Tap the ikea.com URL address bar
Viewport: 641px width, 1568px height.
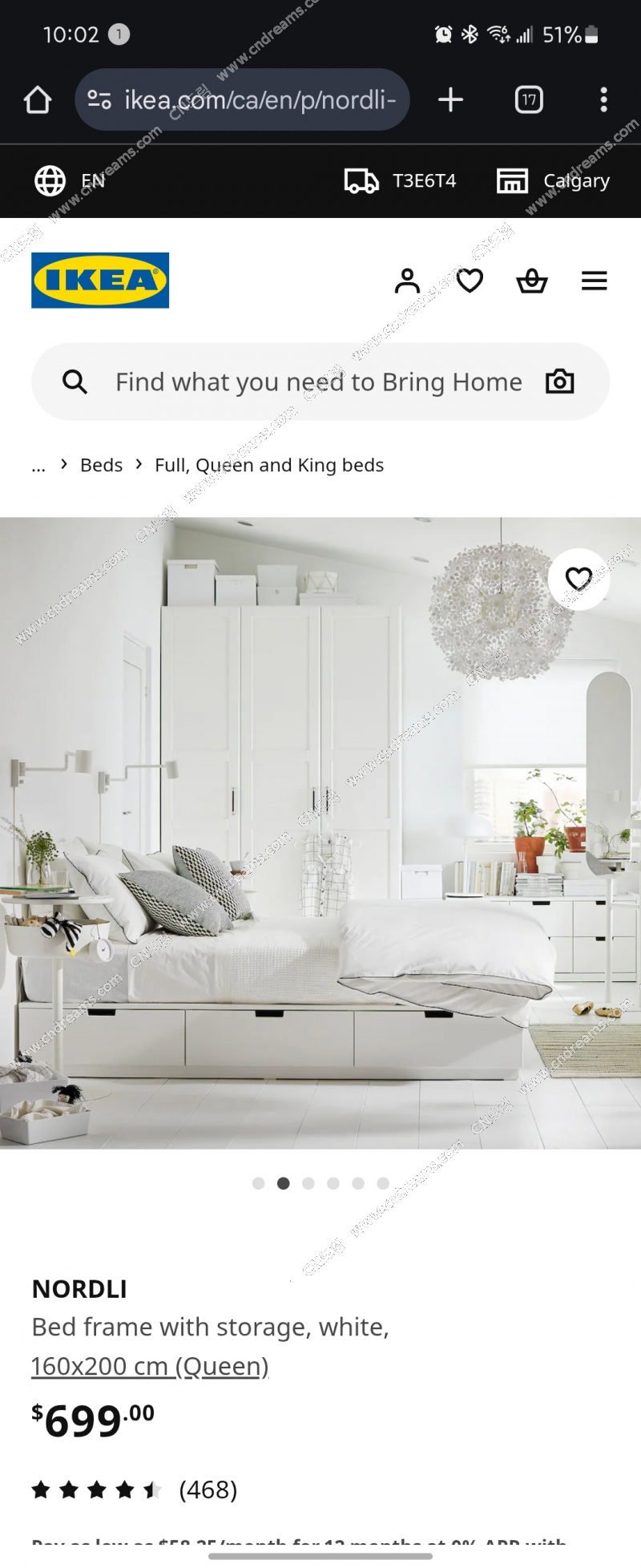click(x=256, y=100)
